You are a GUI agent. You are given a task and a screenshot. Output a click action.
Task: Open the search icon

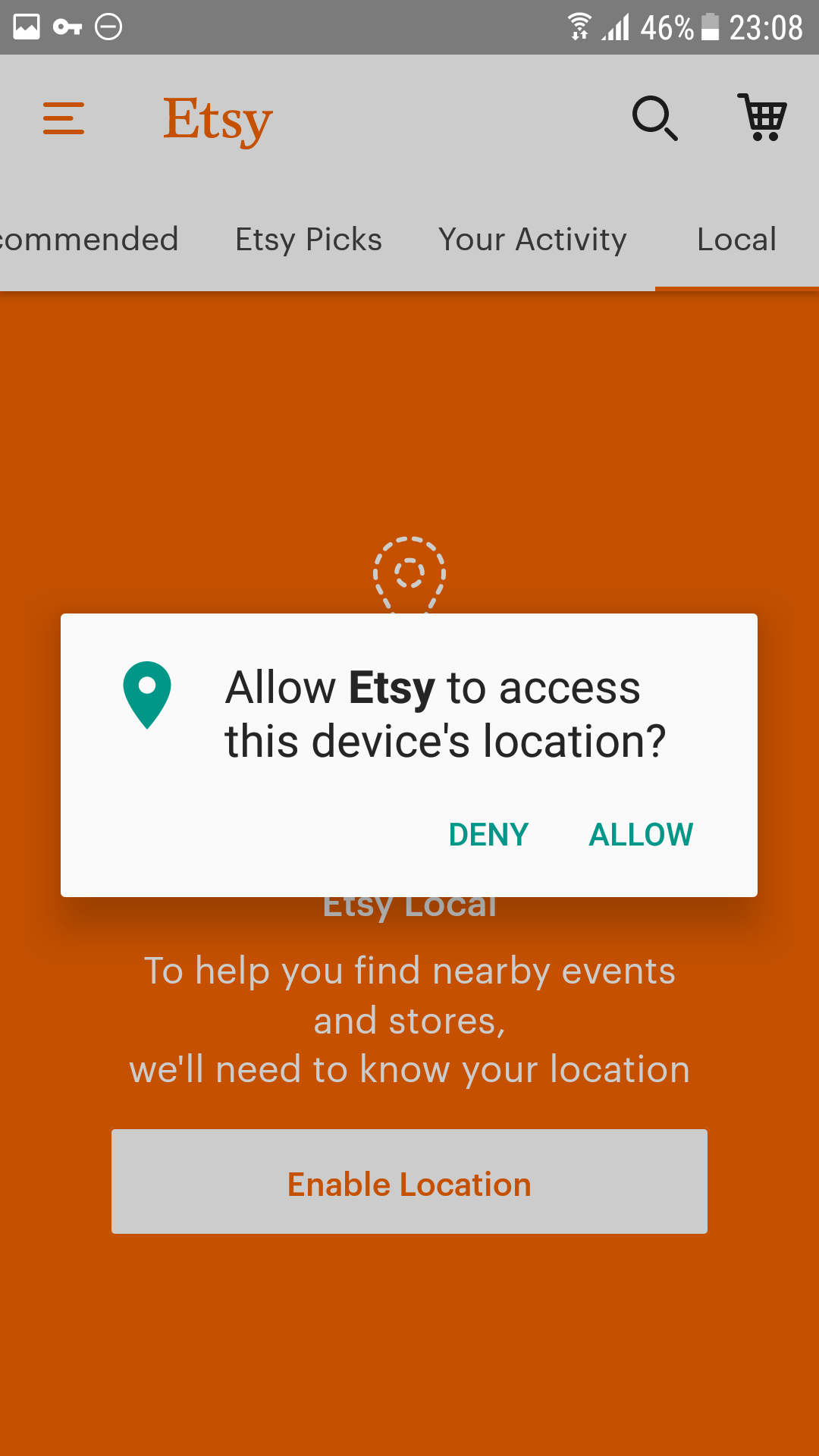pyautogui.click(x=654, y=119)
